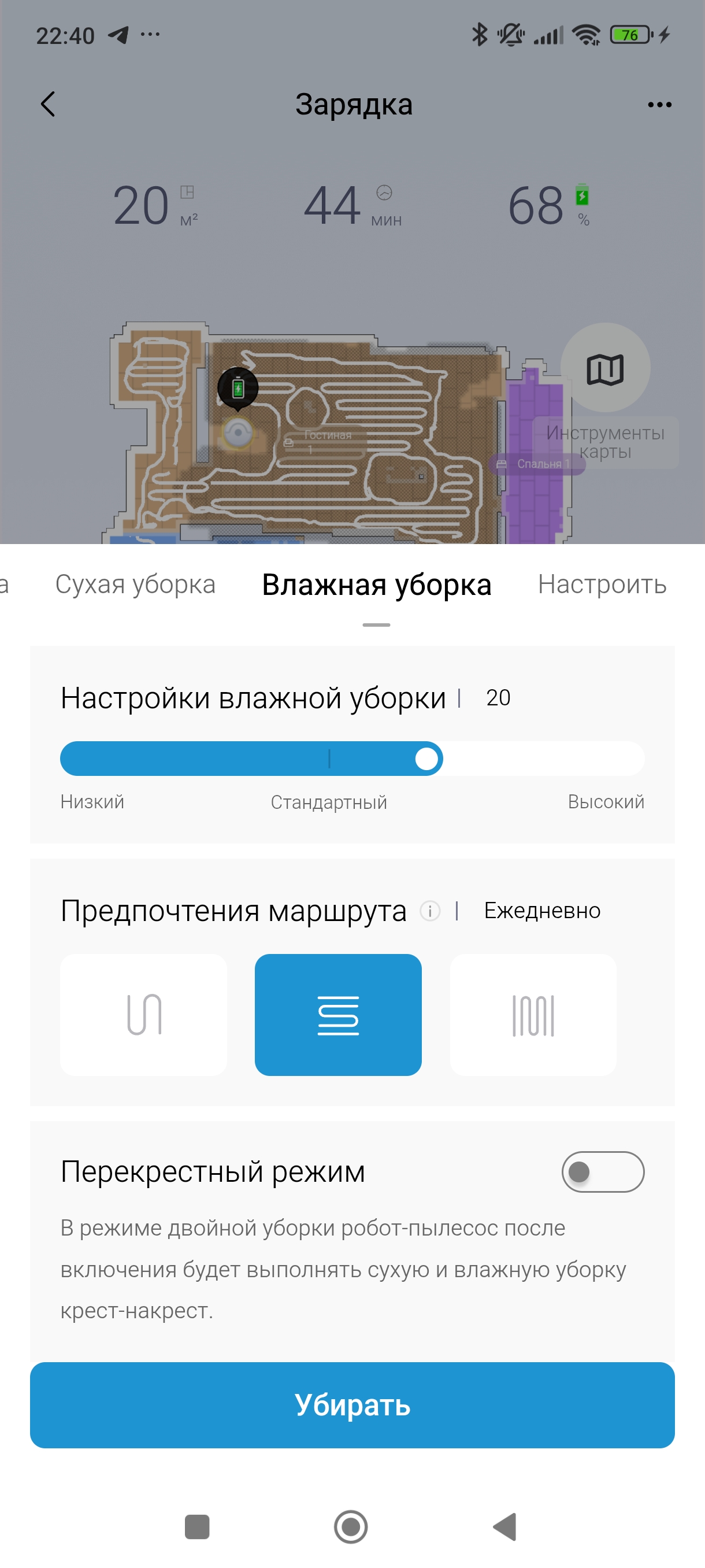Select the U-shaped route option

point(143,1015)
